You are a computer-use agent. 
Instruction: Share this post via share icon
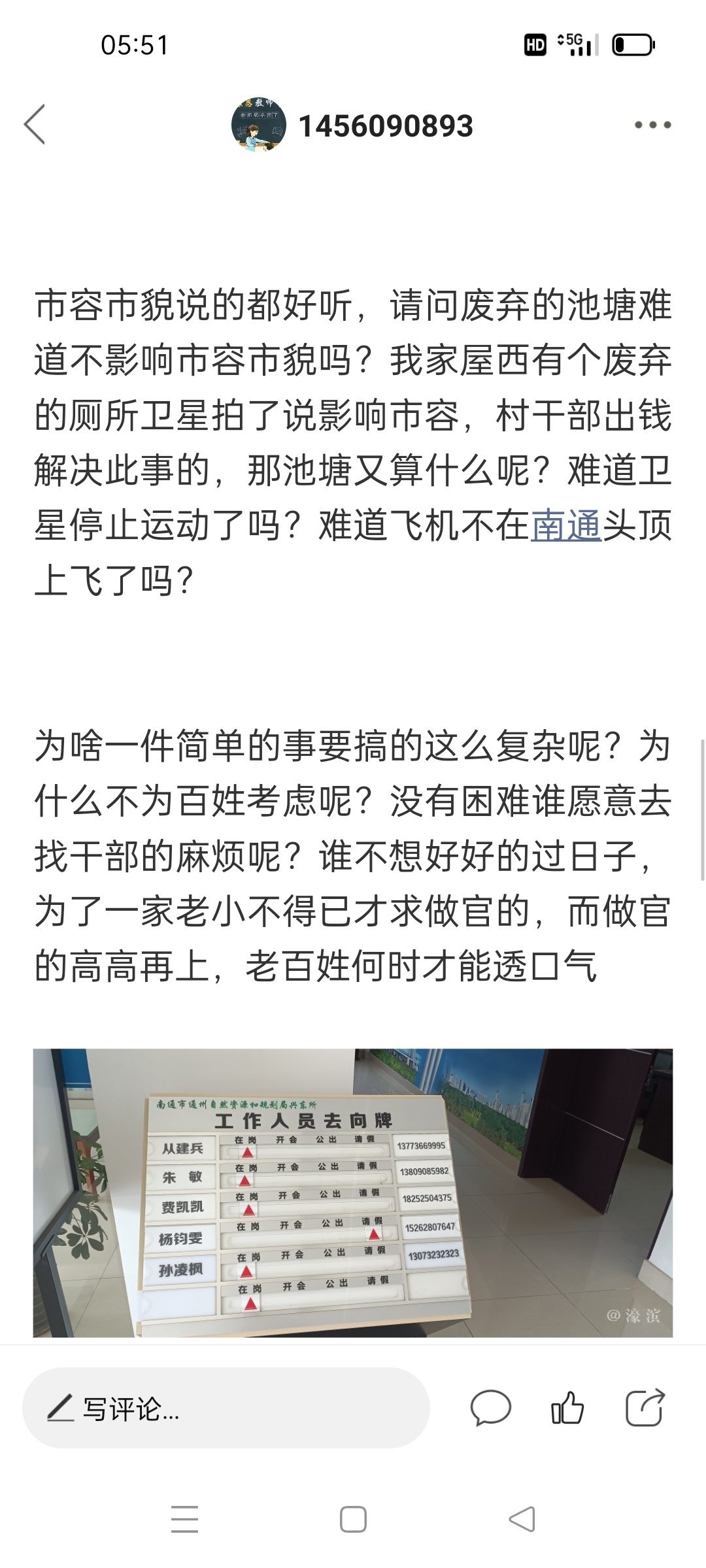(645, 1408)
